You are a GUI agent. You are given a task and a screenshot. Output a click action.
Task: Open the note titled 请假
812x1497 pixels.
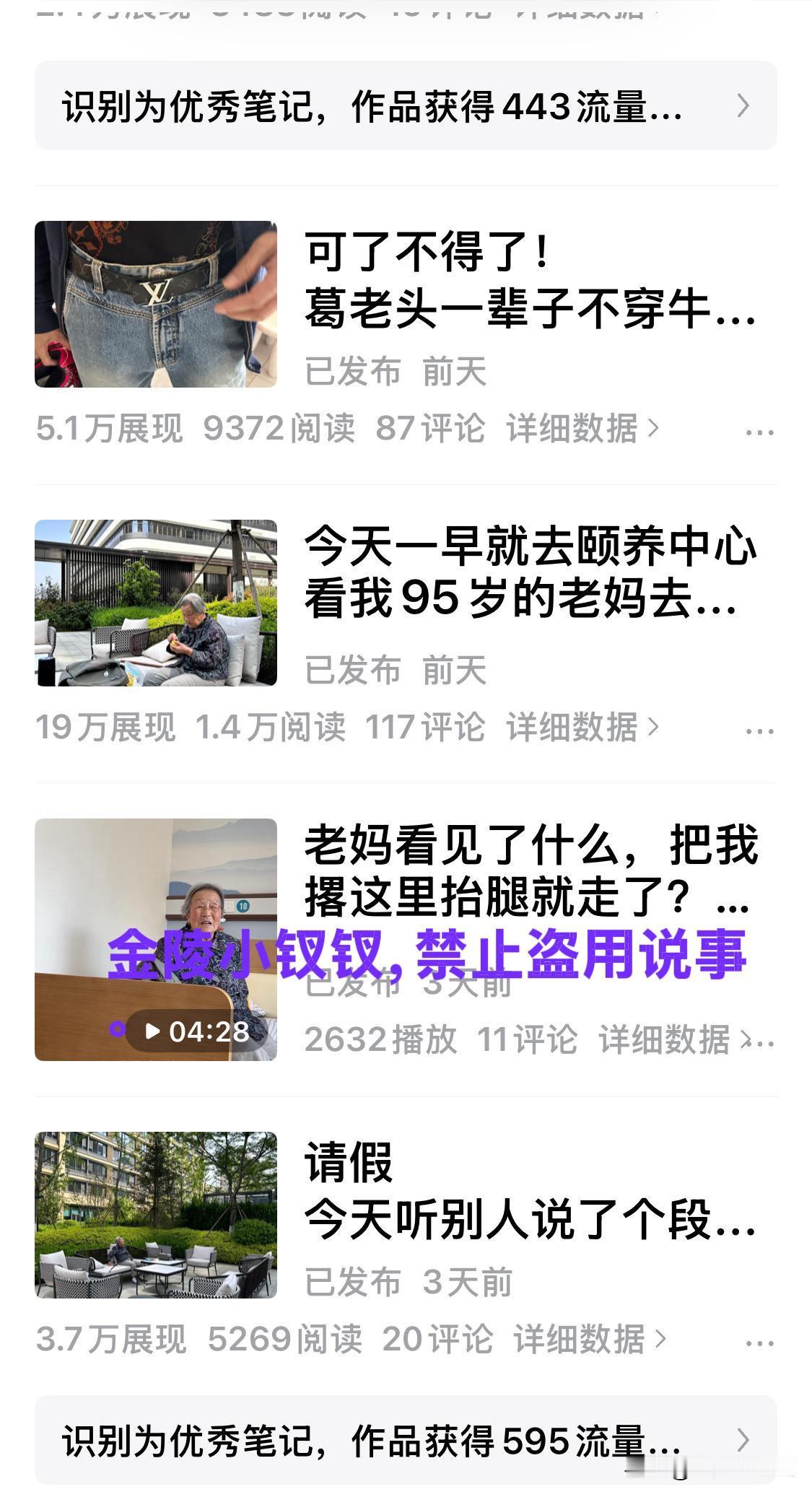pos(529,1191)
